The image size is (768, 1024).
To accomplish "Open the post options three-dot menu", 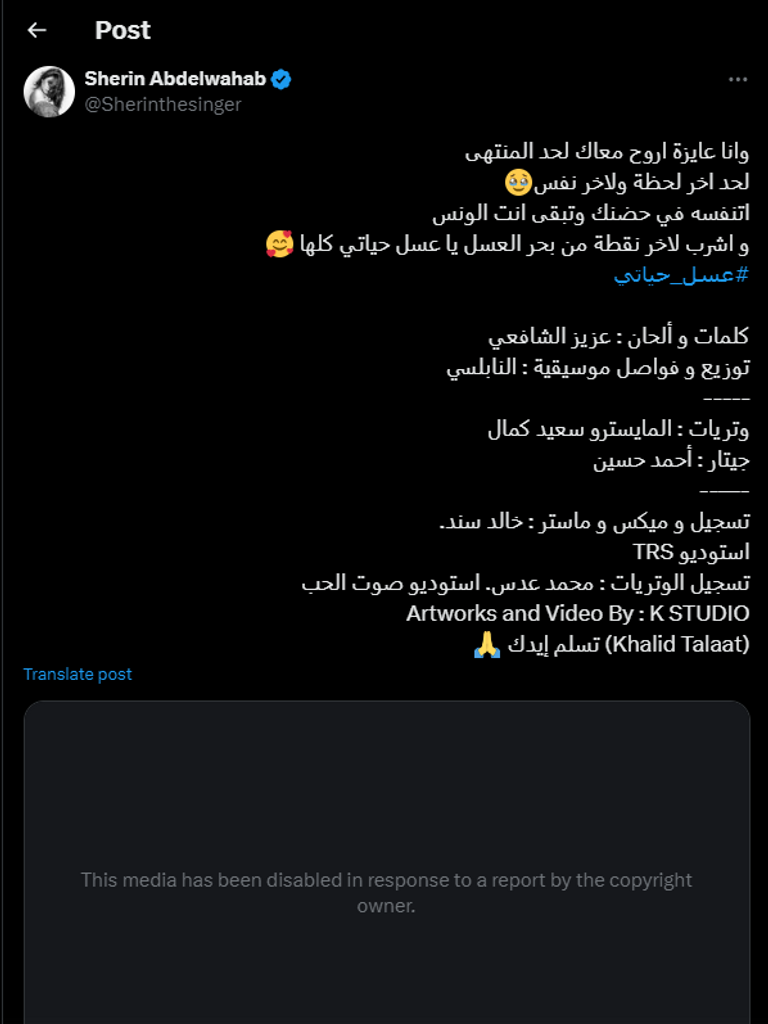I will click(x=740, y=79).
